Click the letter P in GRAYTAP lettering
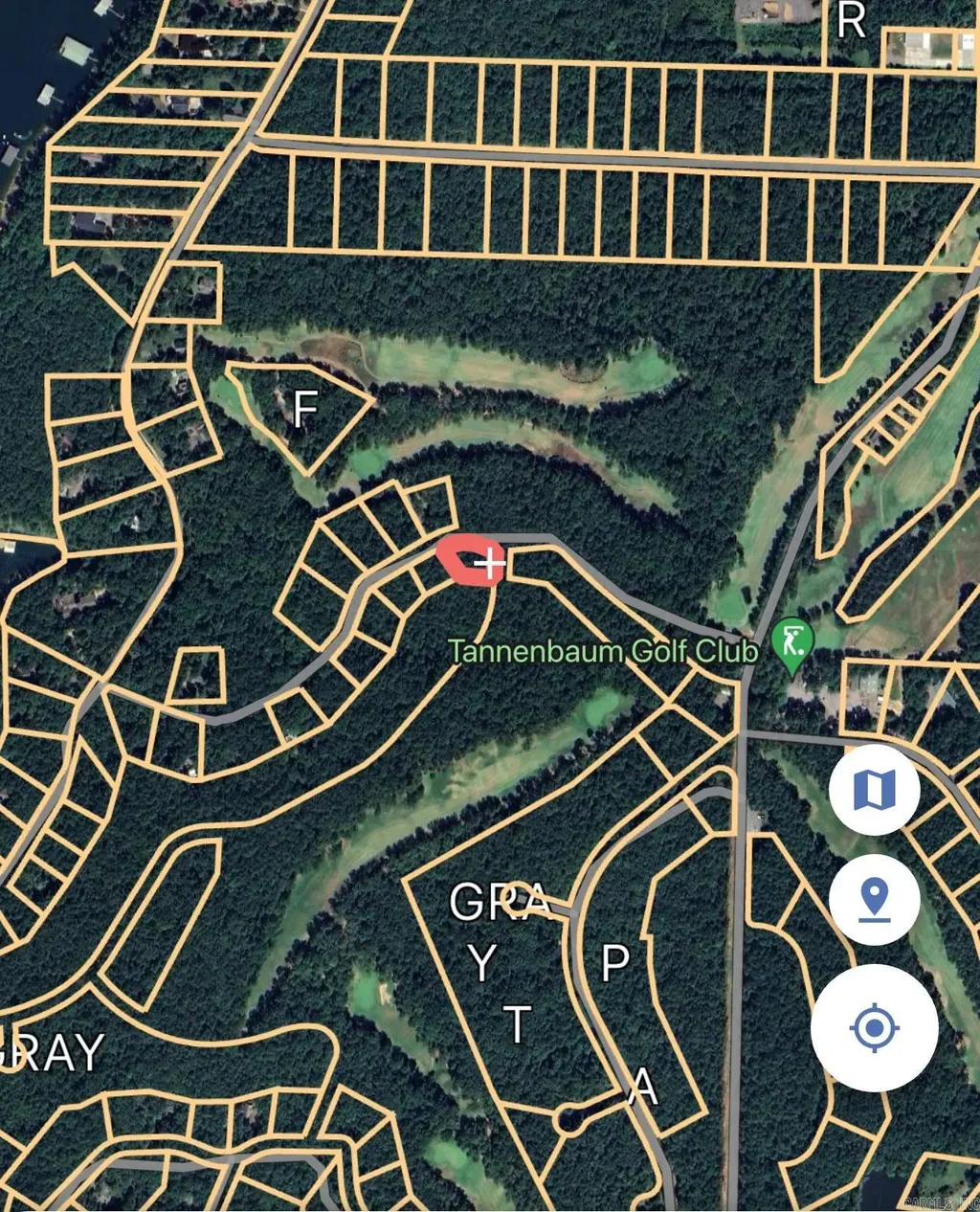This screenshot has width=980, height=1212. point(613,966)
